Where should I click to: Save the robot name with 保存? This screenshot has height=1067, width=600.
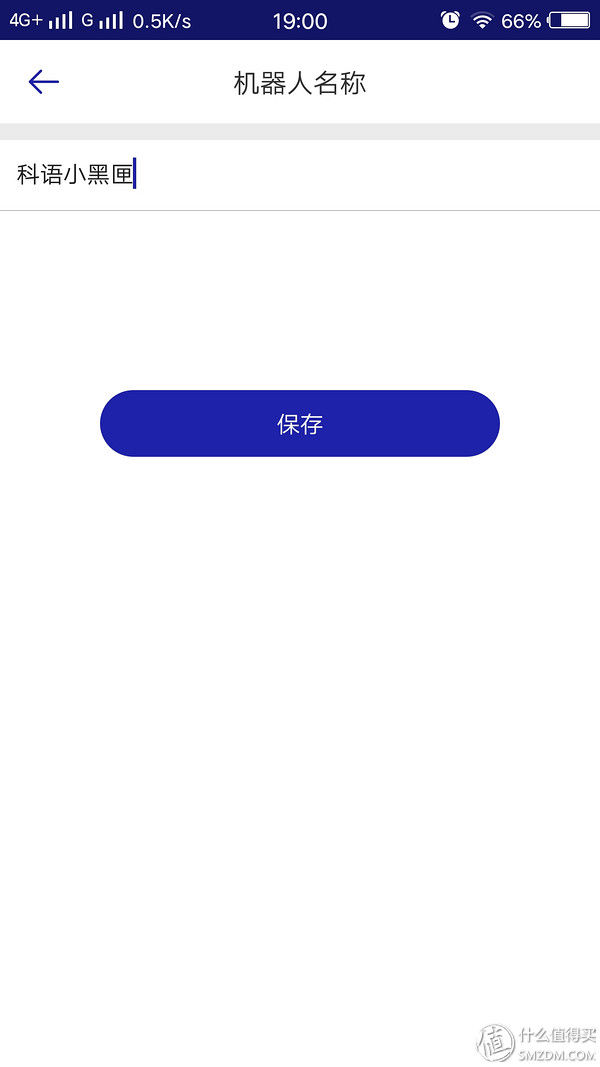pos(300,424)
